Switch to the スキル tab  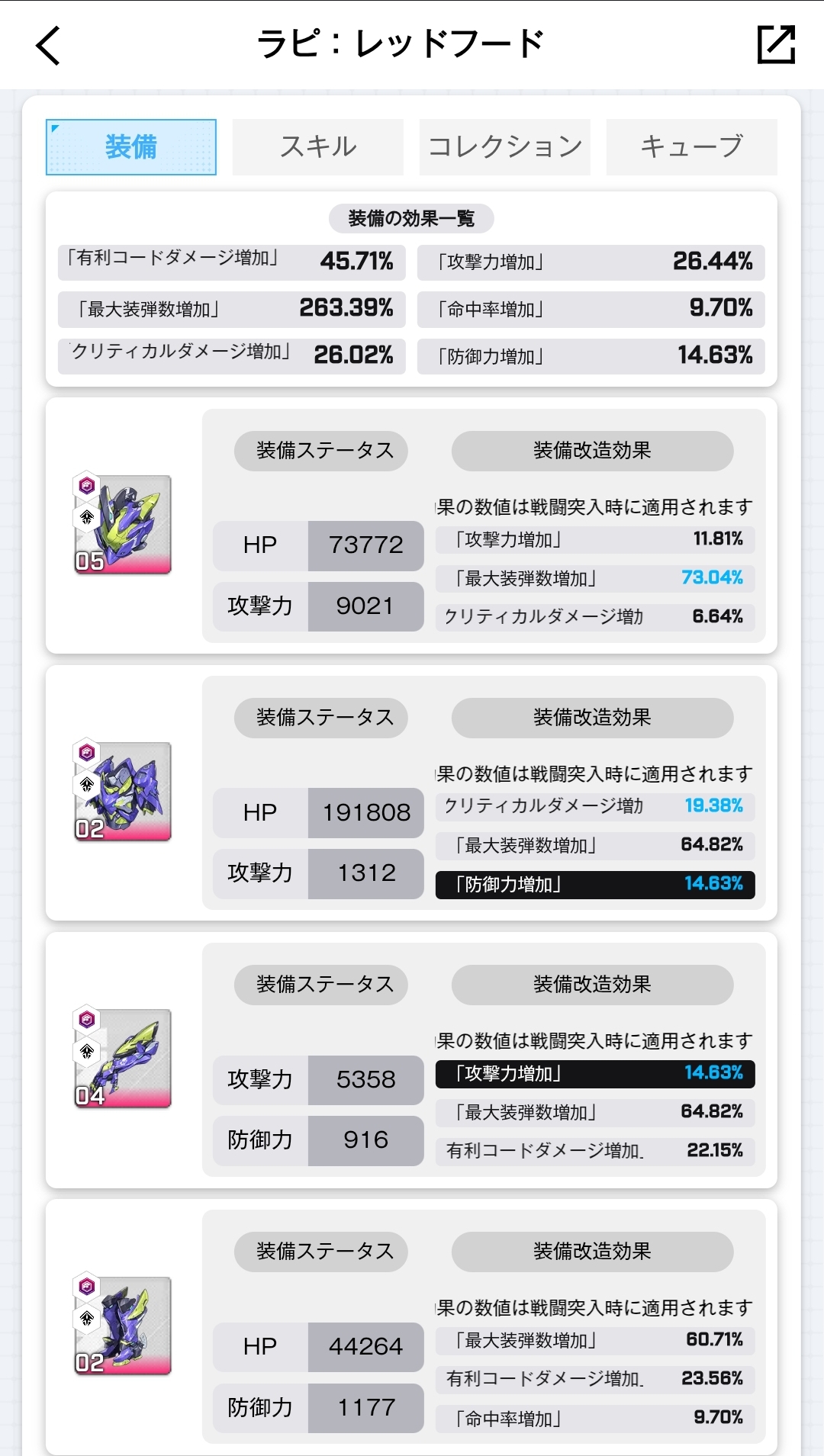[x=317, y=146]
